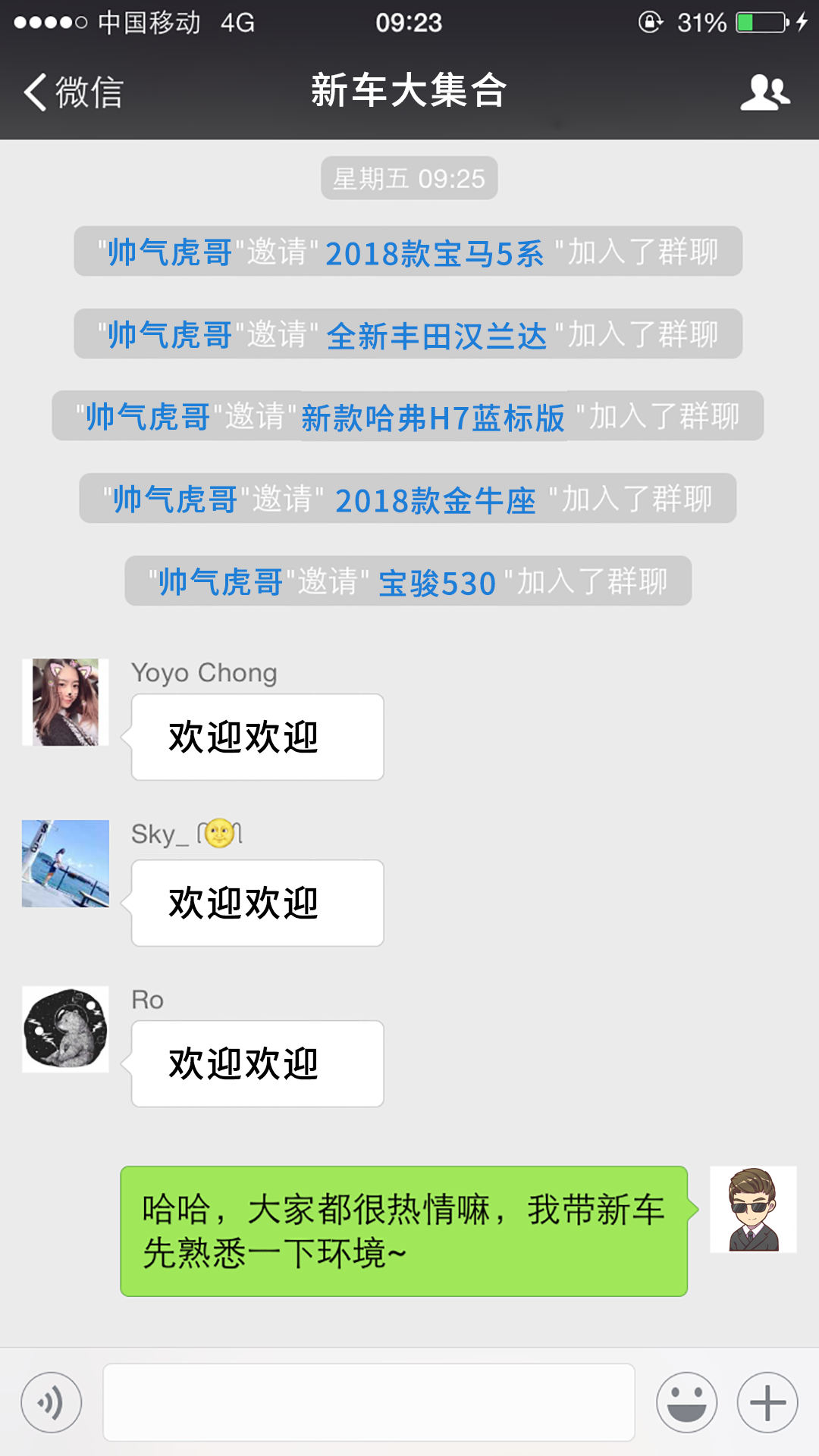Focus the message text field
Viewport: 819px width, 1456px height.
point(369,1403)
